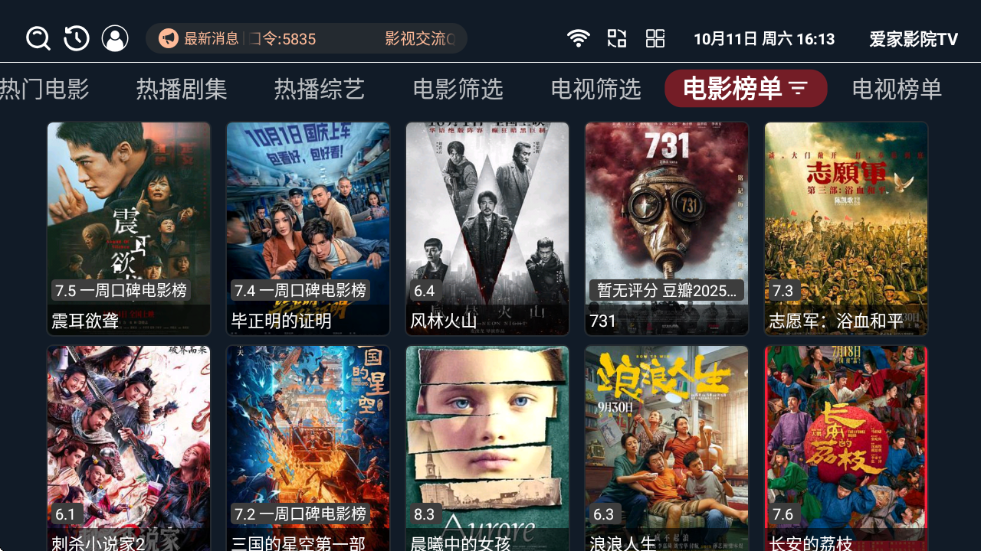981x551 pixels.
Task: Open the scan icon
Action: [x=617, y=39]
